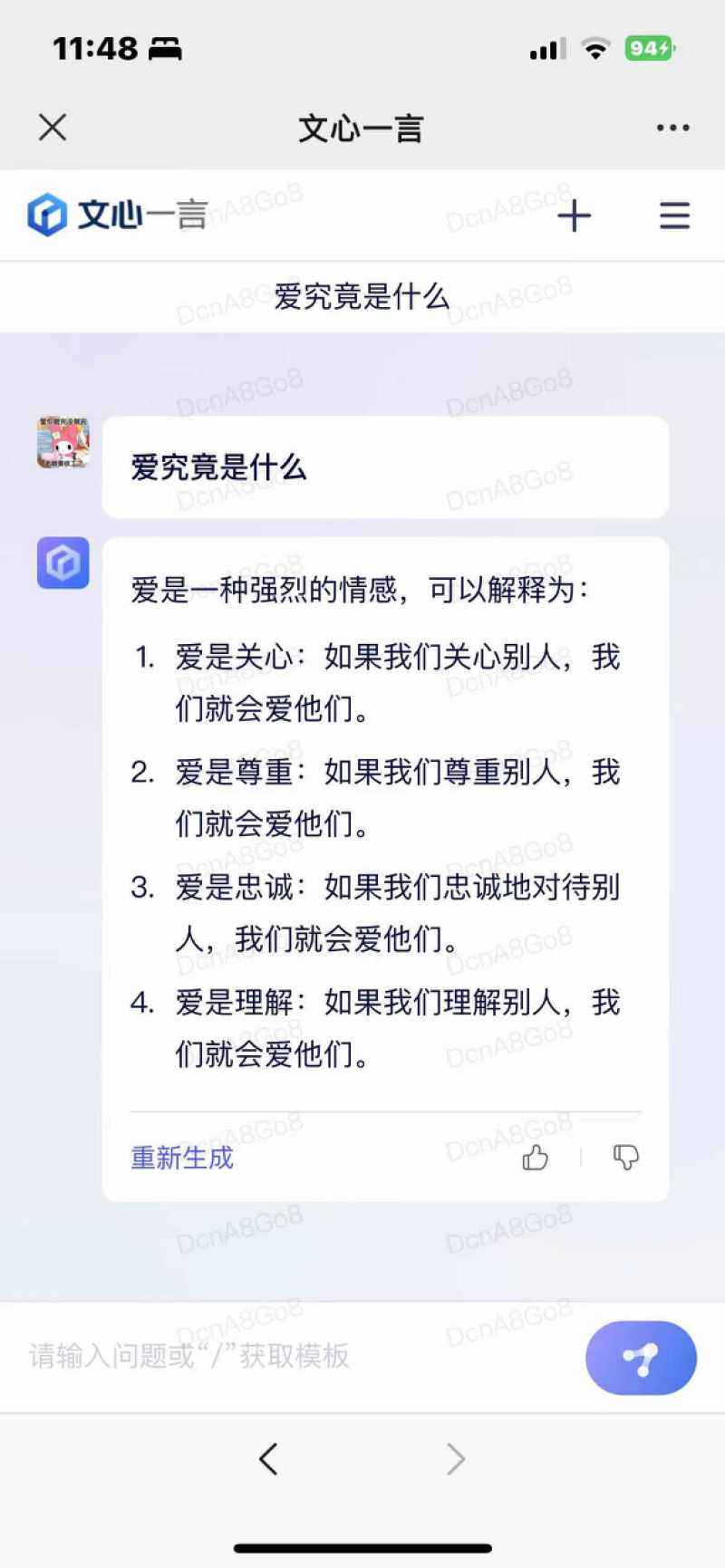This screenshot has width=725, height=1568.
Task: Tap 重新生成 to regenerate the answer
Action: coord(182,1158)
